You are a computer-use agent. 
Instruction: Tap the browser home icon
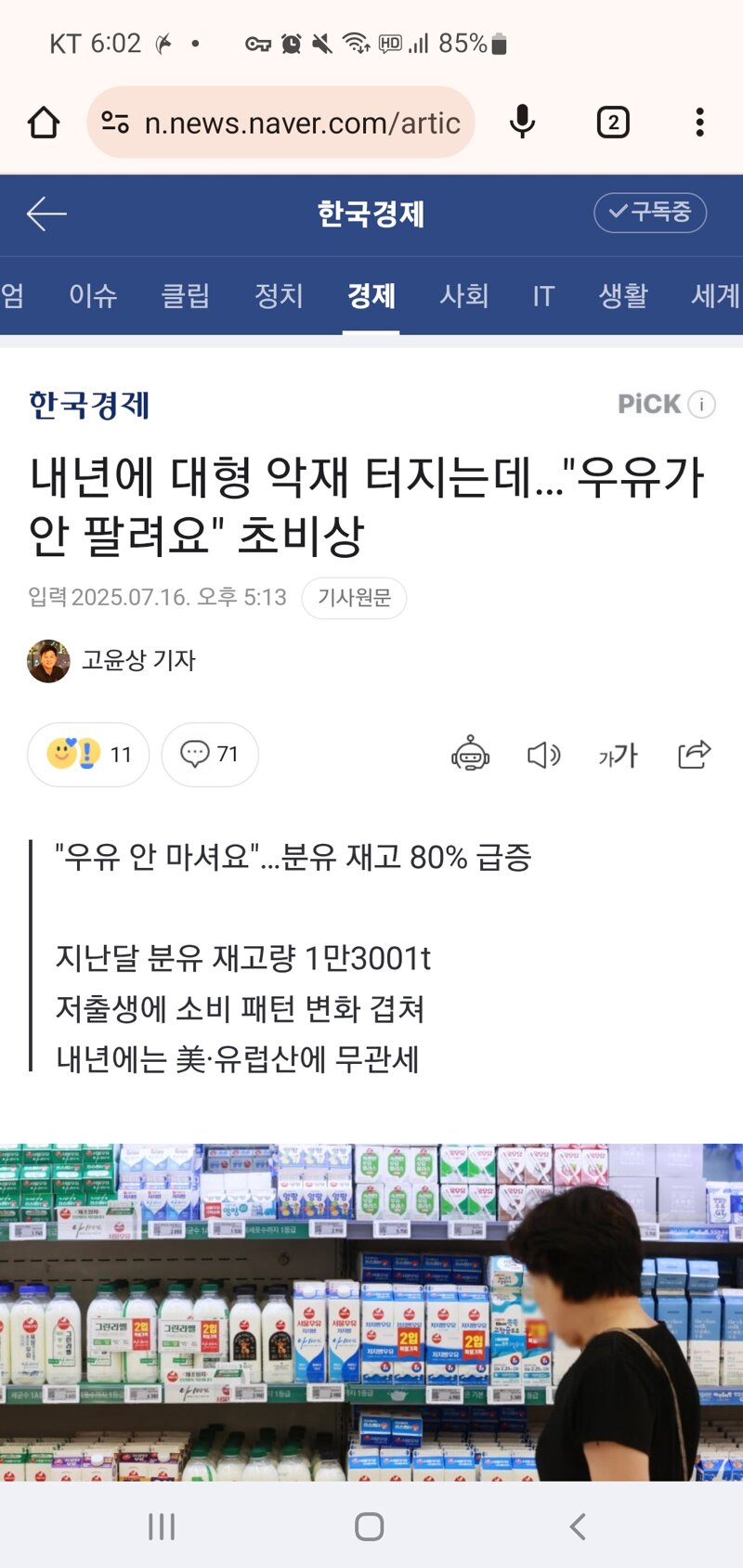coord(44,123)
